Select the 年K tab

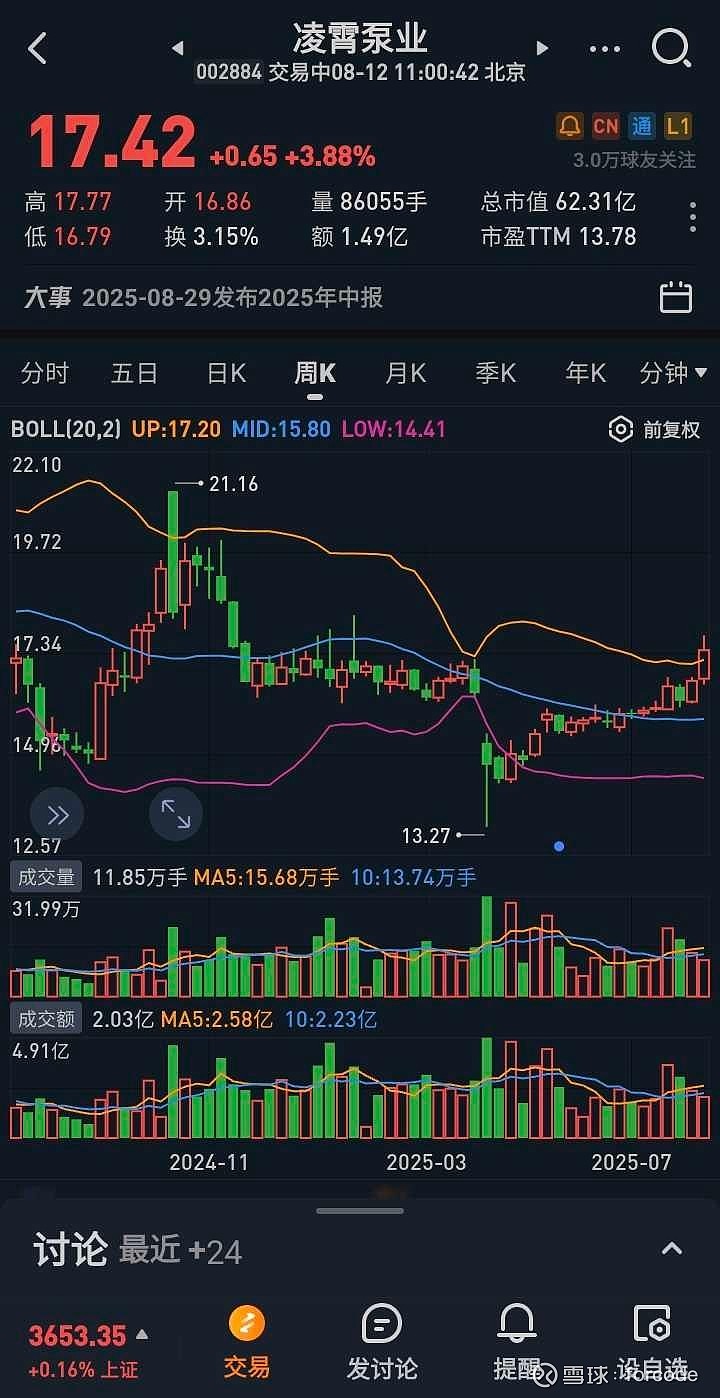coord(585,373)
